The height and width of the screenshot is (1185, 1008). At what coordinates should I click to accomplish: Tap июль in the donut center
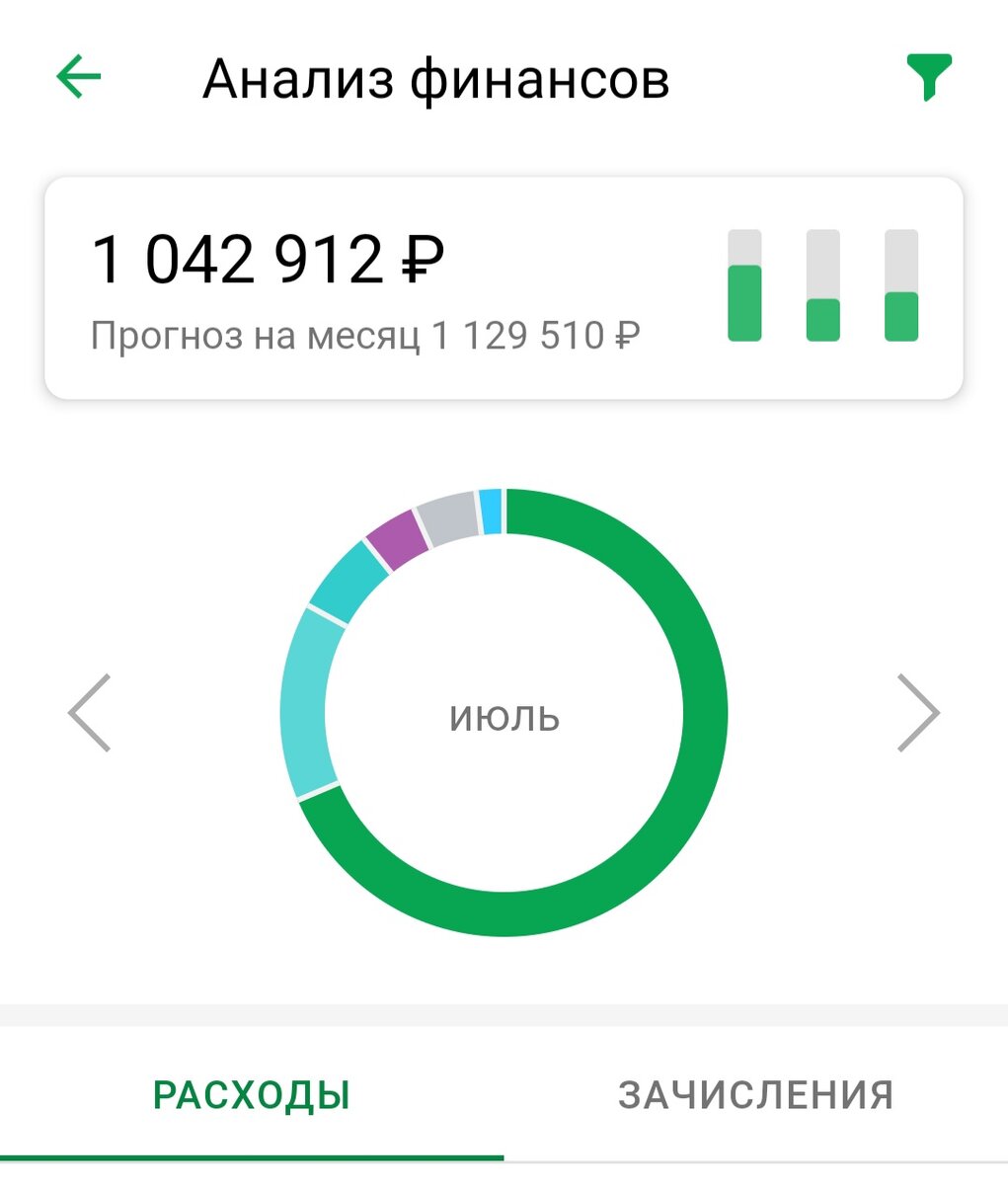pos(504,716)
